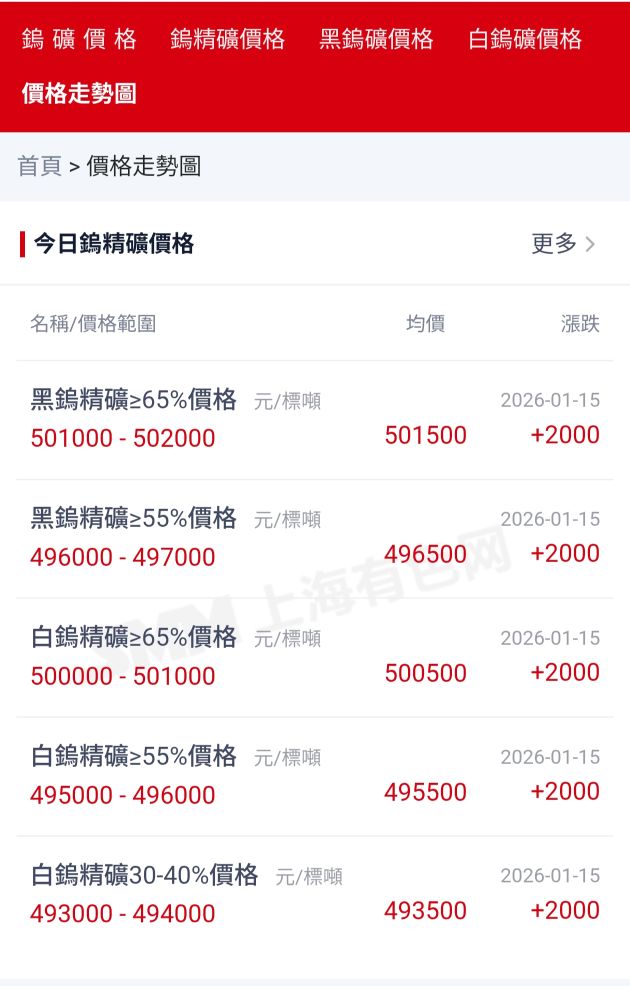Select the 黑鎢礦價格 tab

[376, 39]
